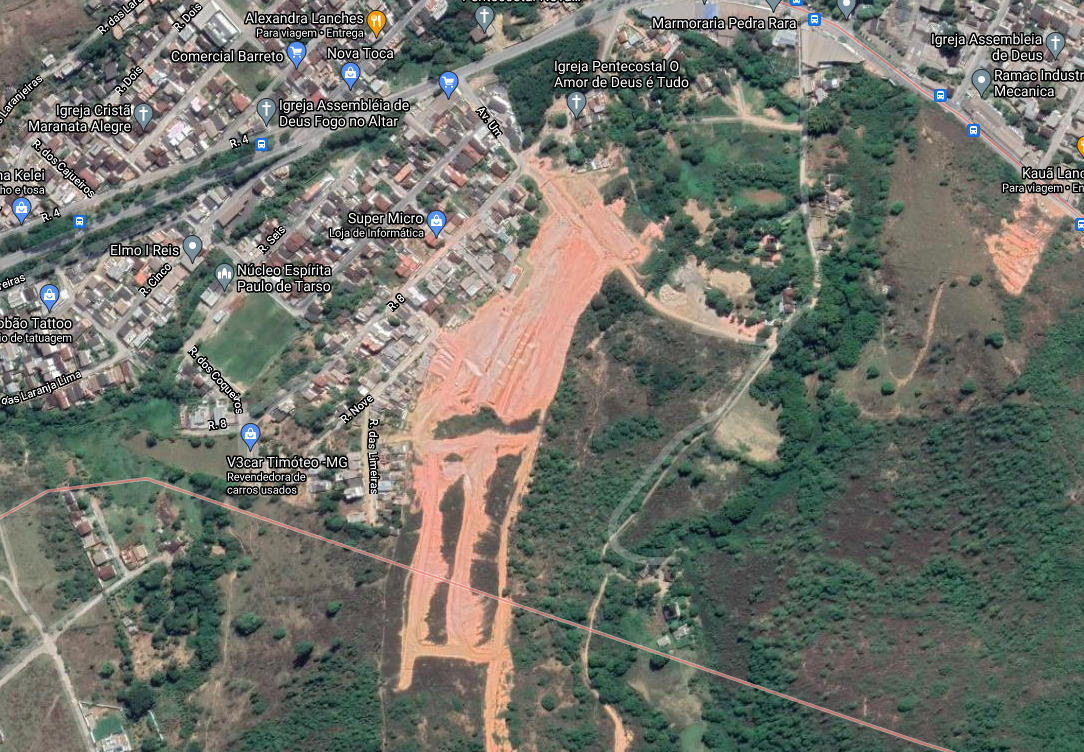Select Igreja Assembléia de Deus Fogo no Altar
Viewport: 1084px width, 752px height.
click(266, 109)
